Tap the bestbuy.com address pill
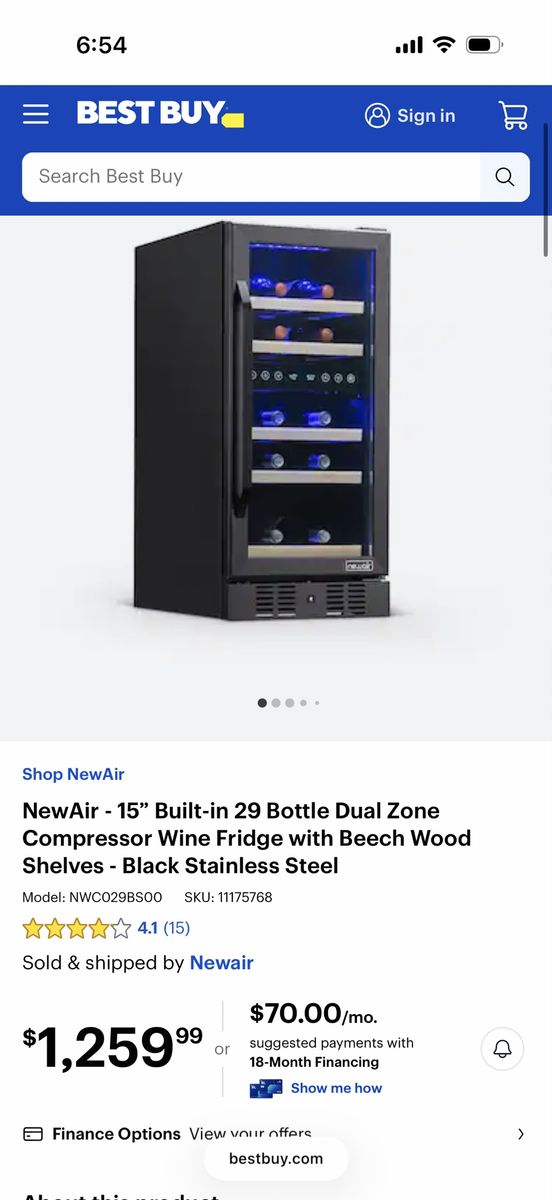Screen dimensions: 552x1200 tap(276, 1159)
